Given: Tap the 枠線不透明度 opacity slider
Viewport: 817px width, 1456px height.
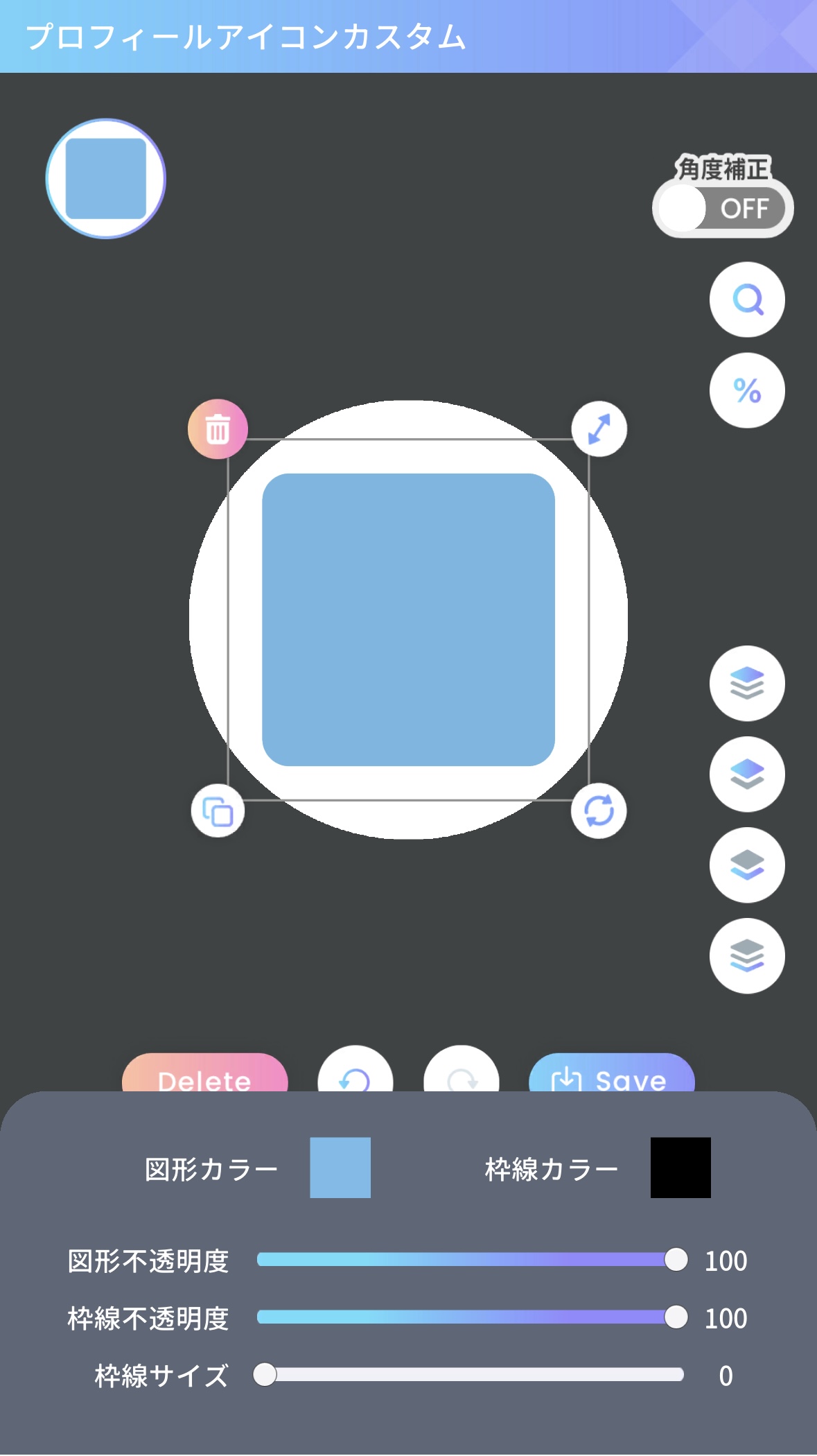Looking at the screenshot, I should (471, 1317).
